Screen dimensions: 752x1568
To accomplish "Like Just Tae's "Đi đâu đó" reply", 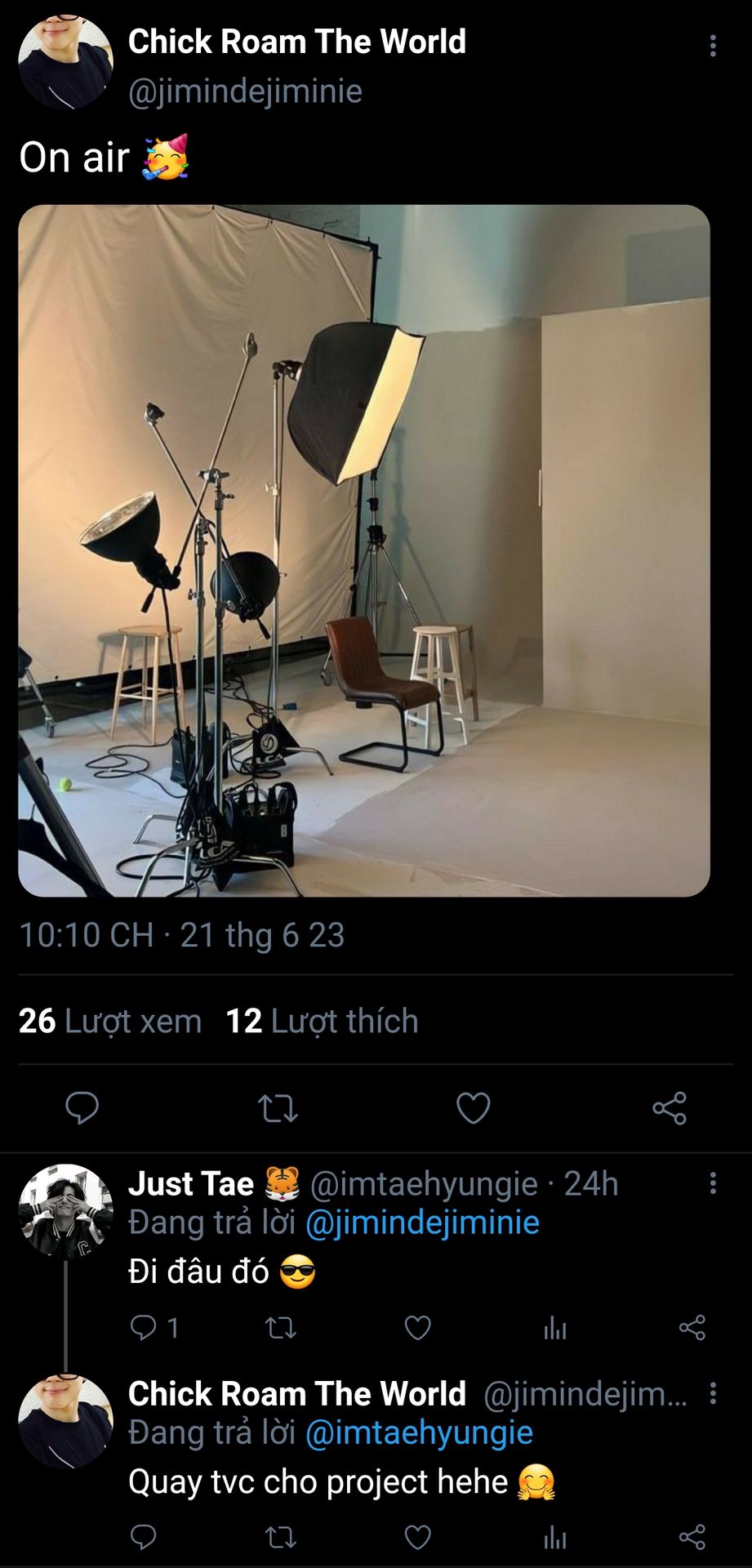I will point(418,1328).
